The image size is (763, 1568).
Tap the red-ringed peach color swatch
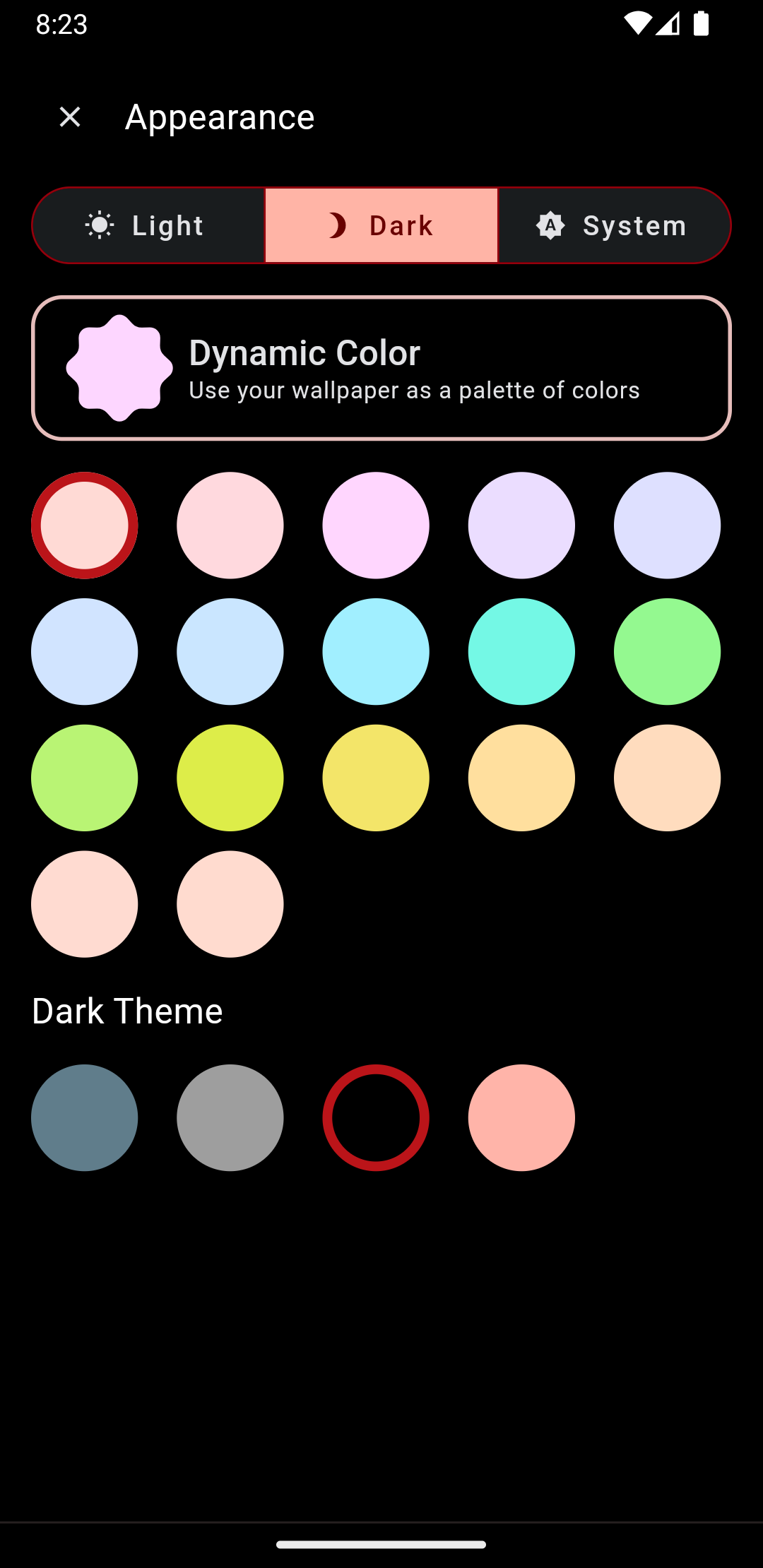(x=85, y=525)
